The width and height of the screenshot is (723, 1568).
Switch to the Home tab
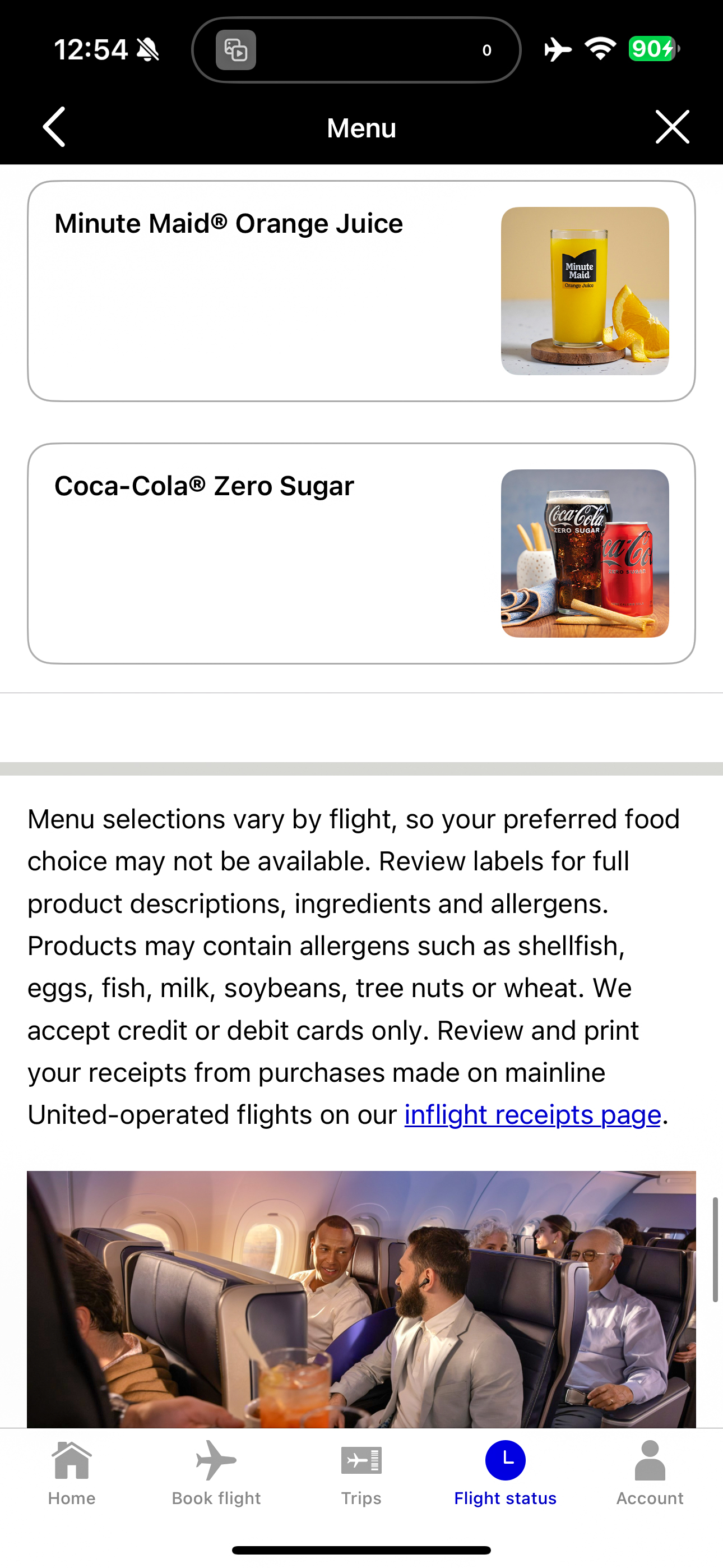click(x=72, y=1473)
